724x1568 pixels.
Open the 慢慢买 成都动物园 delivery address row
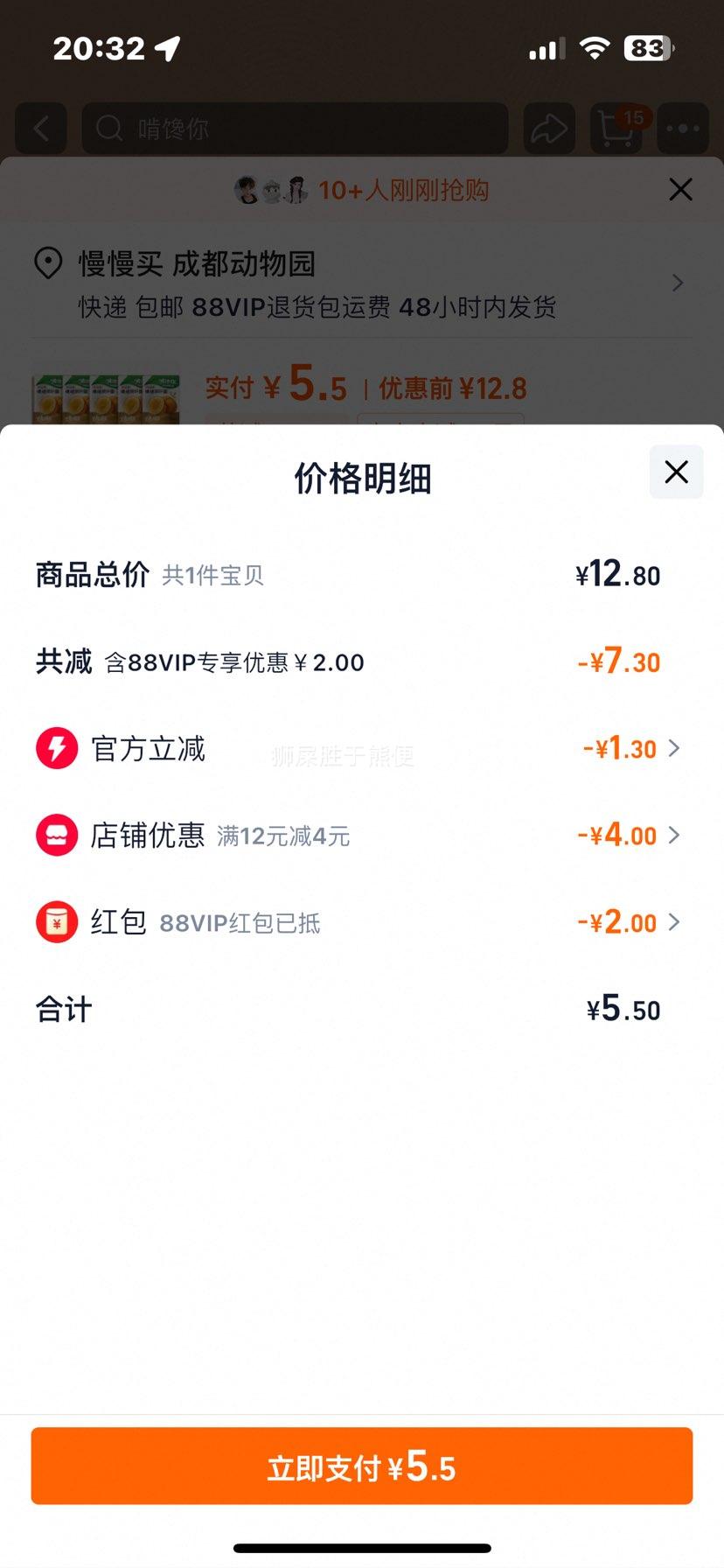pos(362,283)
